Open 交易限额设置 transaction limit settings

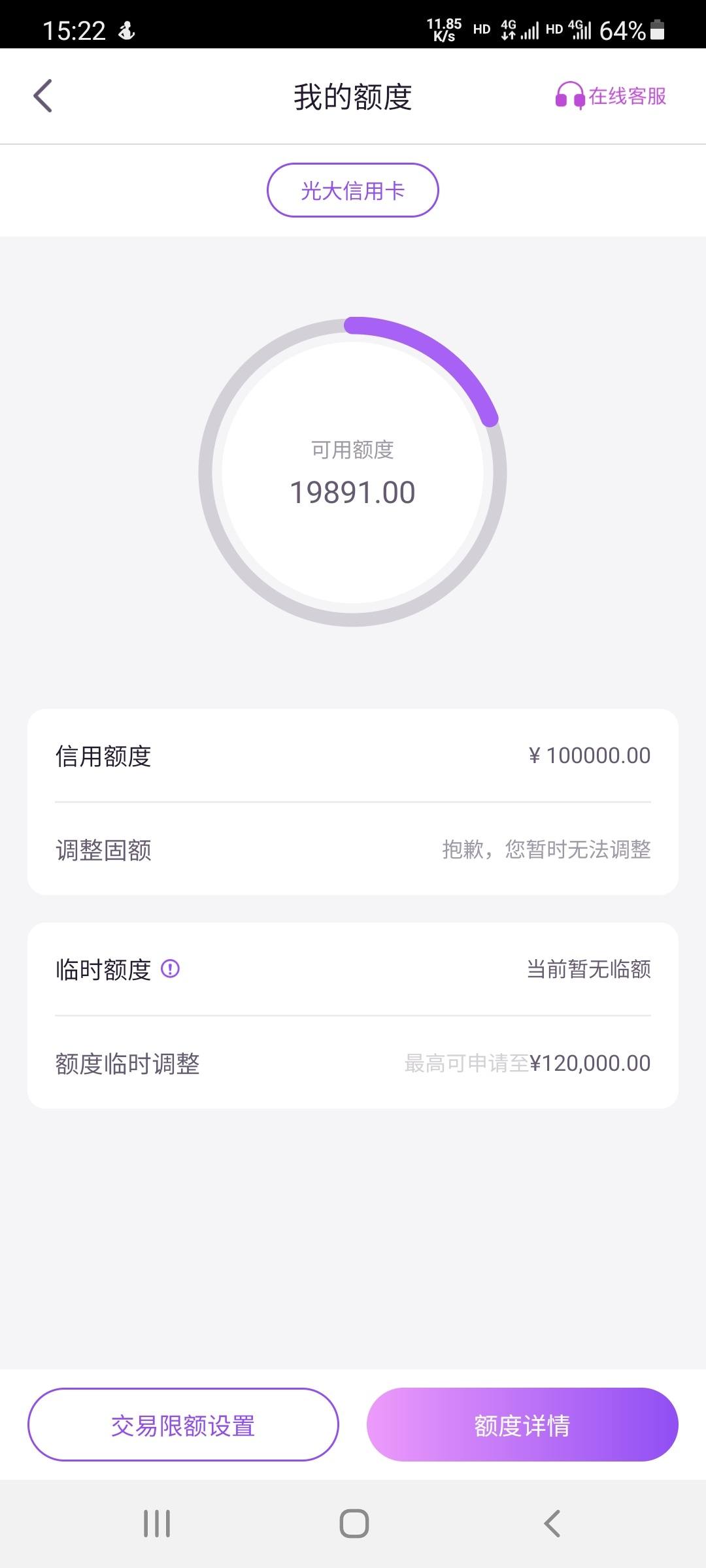(183, 1425)
